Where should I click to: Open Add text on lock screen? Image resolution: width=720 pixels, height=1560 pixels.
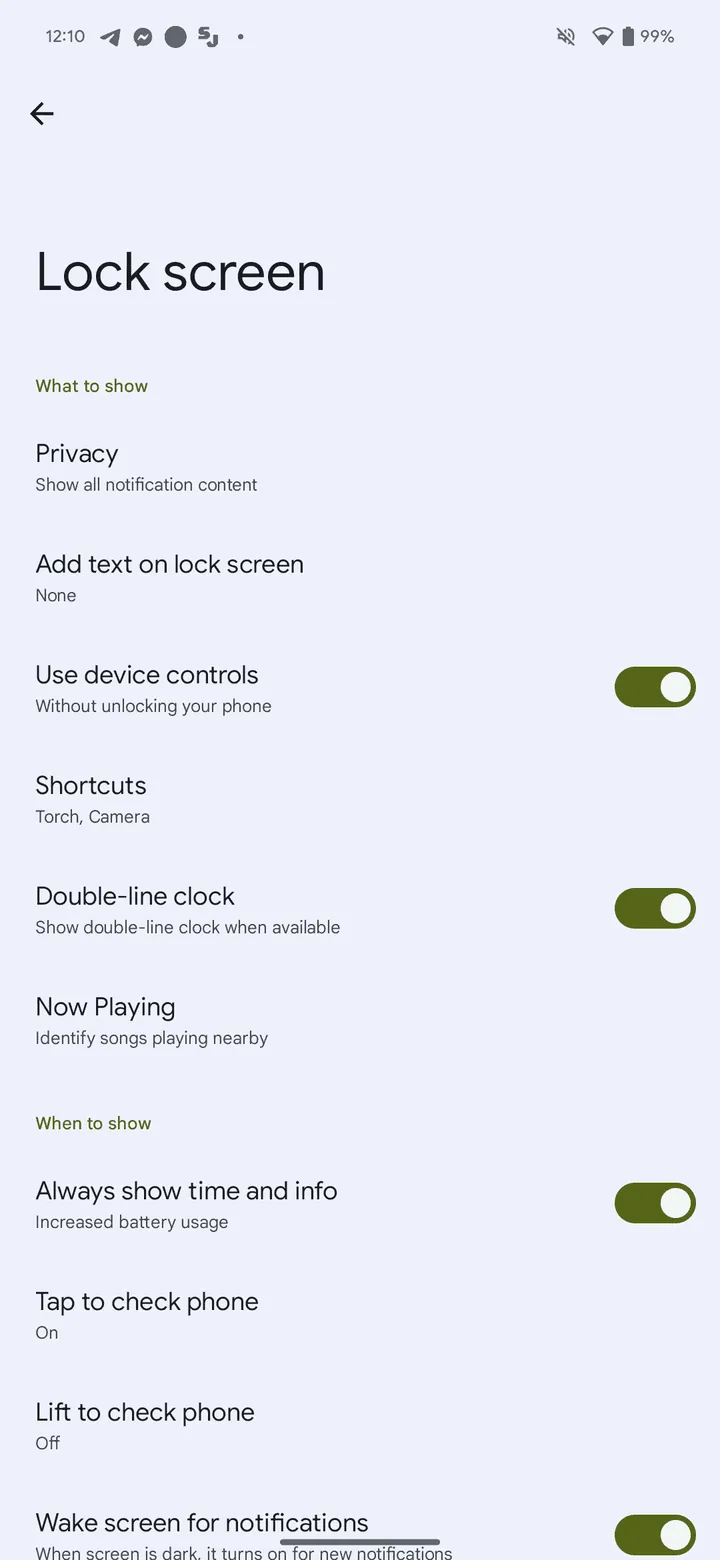point(169,577)
